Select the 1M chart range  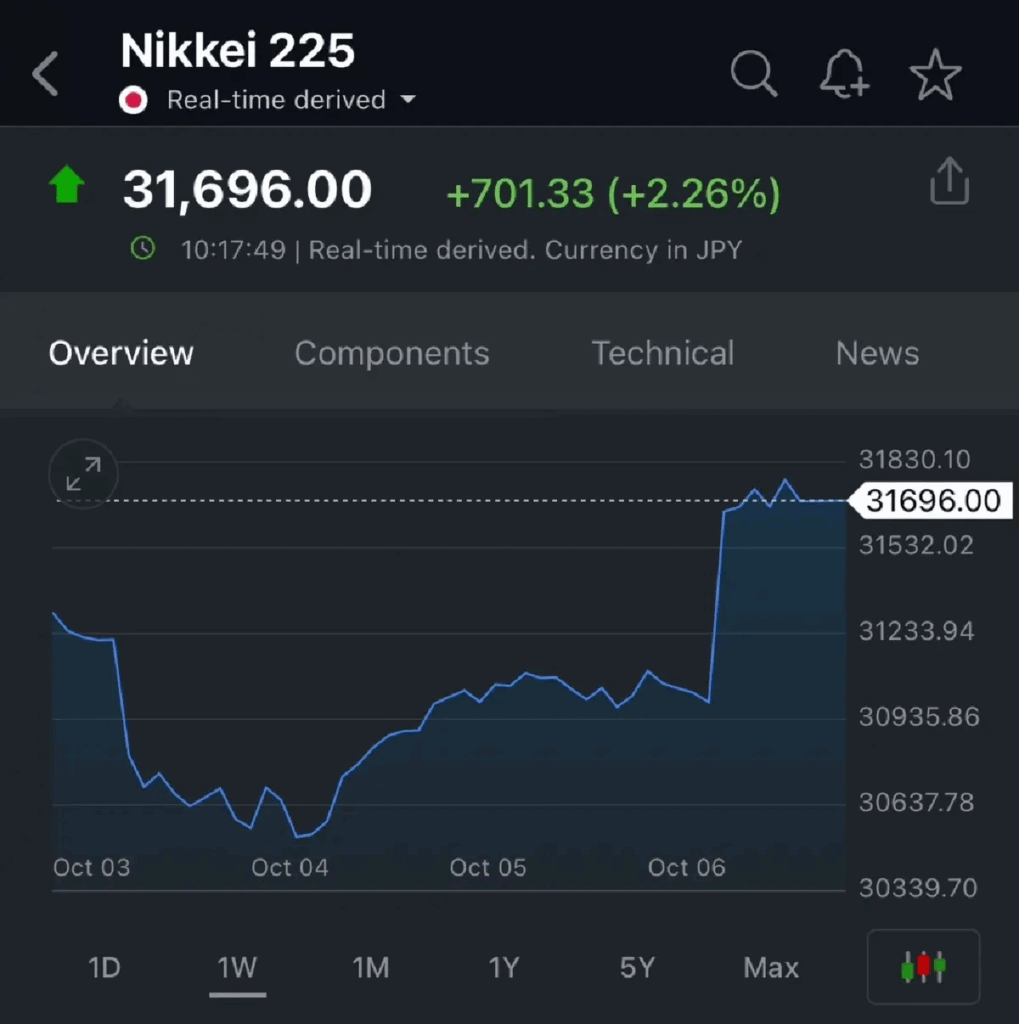(x=370, y=967)
